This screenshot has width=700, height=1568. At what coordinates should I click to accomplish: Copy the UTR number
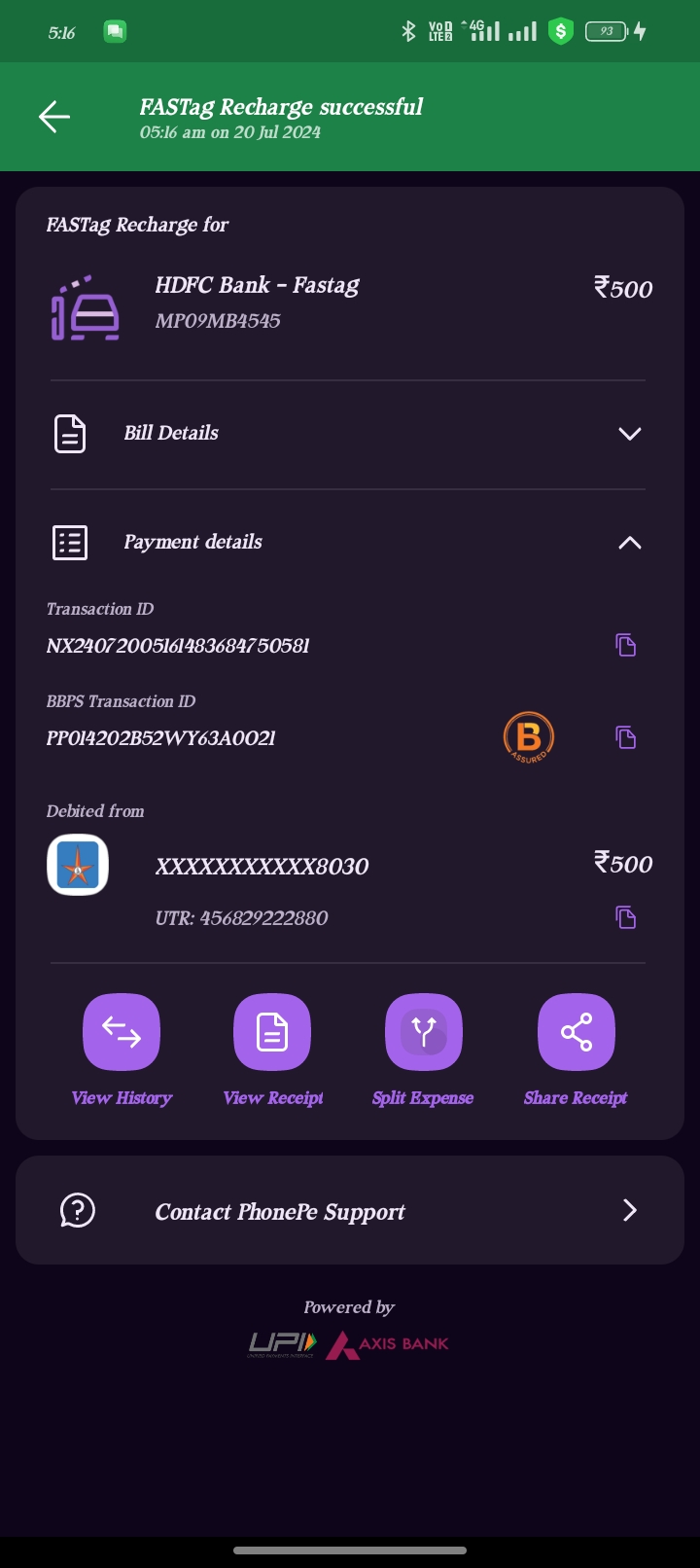pos(625,917)
